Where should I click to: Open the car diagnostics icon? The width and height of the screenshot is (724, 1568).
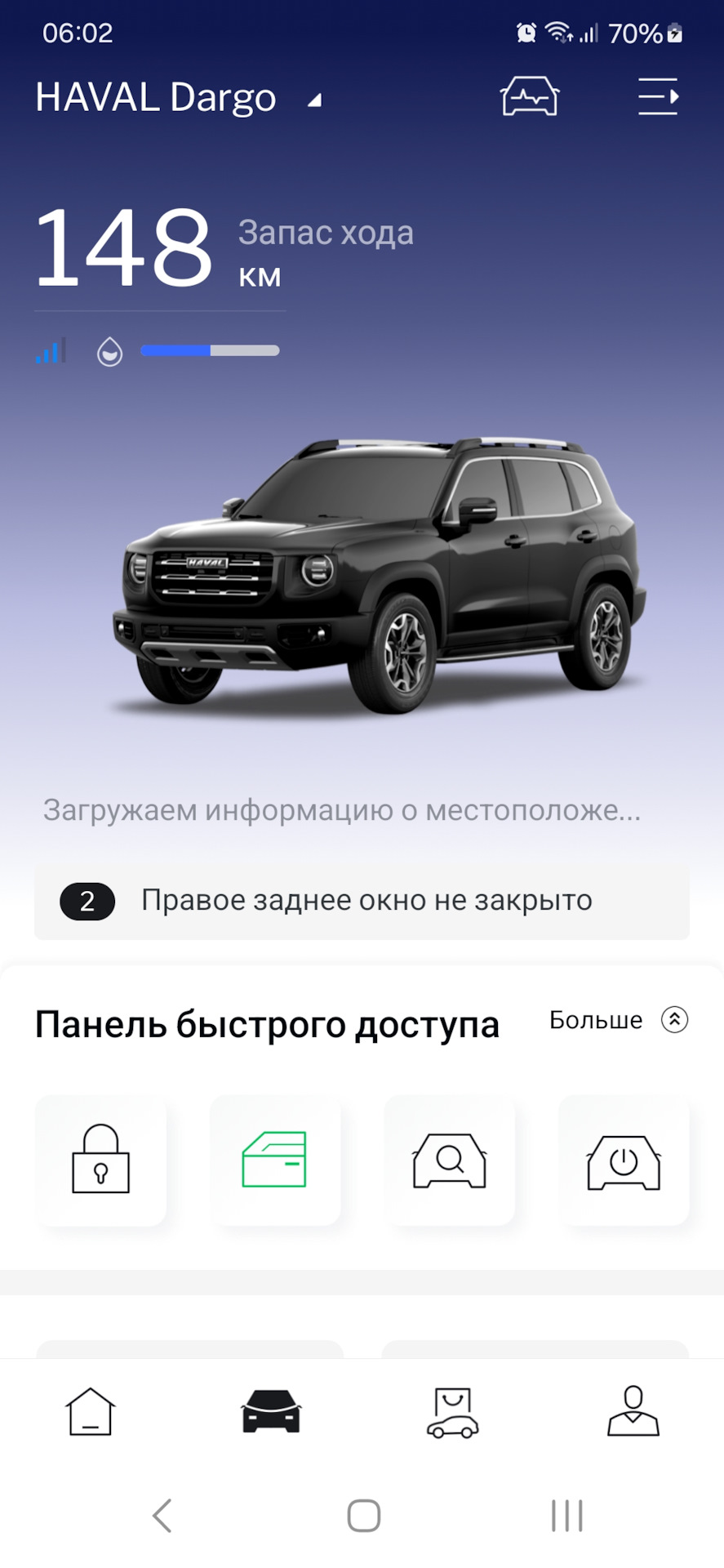[x=529, y=97]
